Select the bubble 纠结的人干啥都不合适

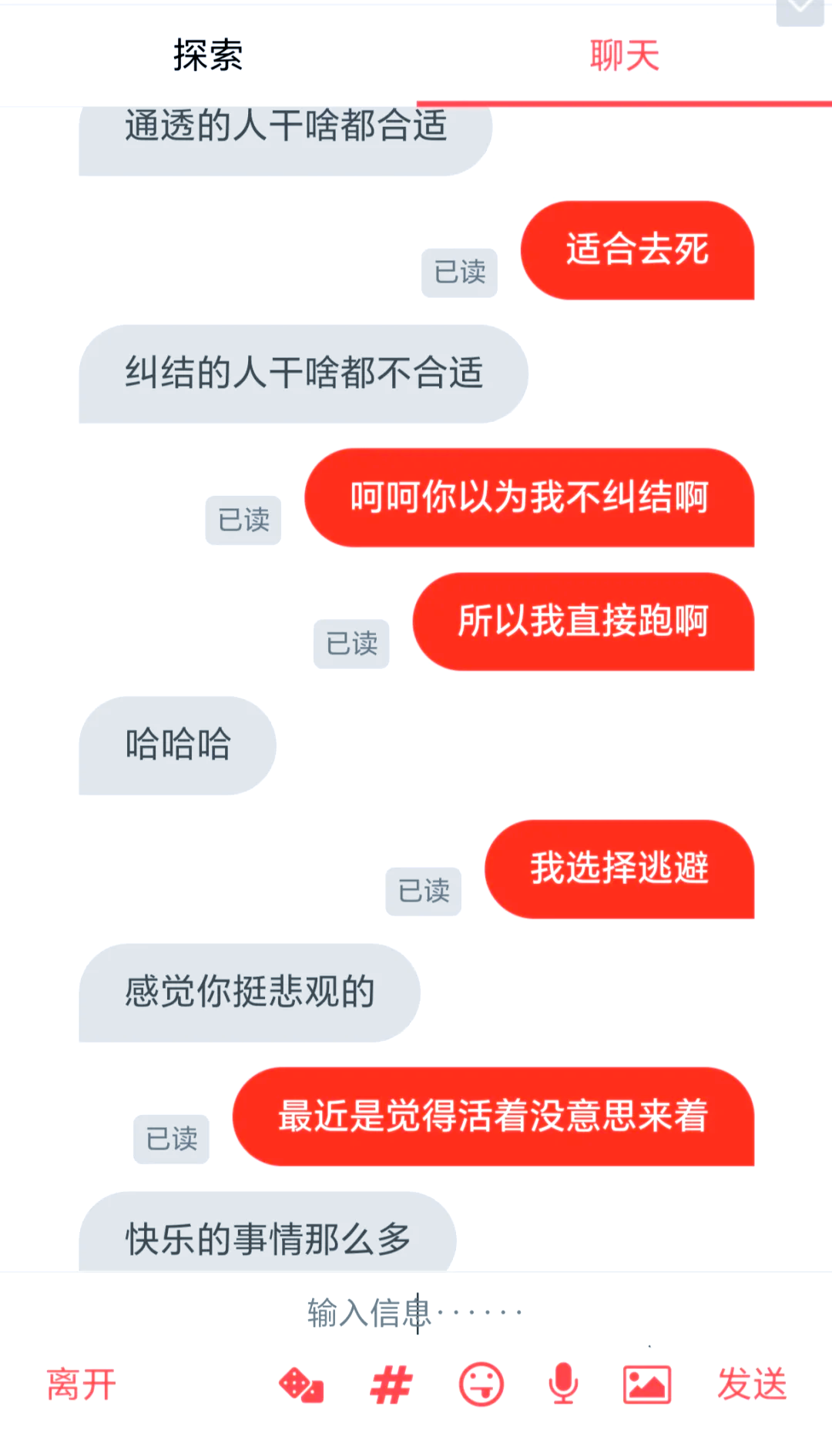pos(302,373)
